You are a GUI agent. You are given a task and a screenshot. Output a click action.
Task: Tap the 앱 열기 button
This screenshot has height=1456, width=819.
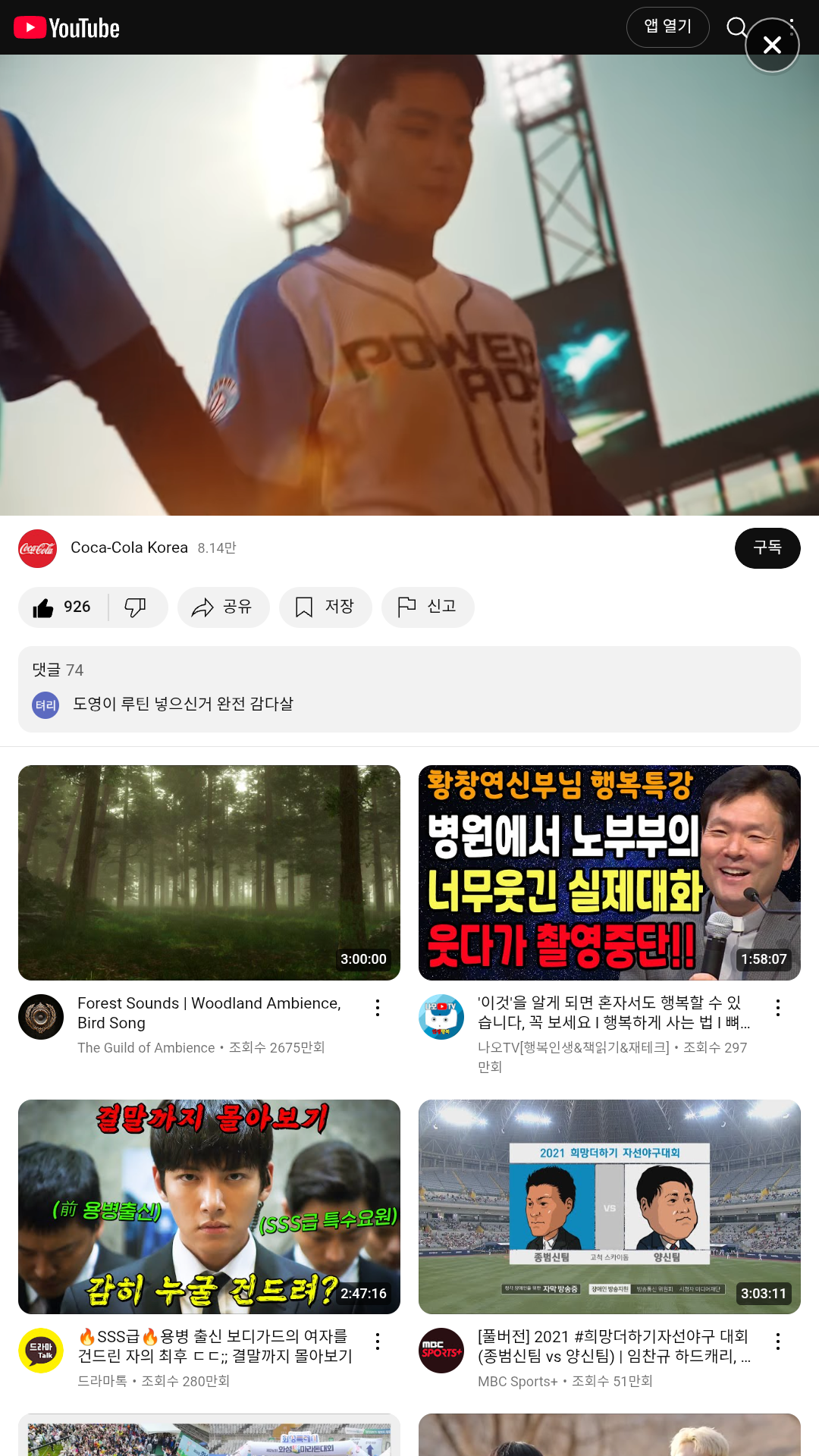pos(667,27)
